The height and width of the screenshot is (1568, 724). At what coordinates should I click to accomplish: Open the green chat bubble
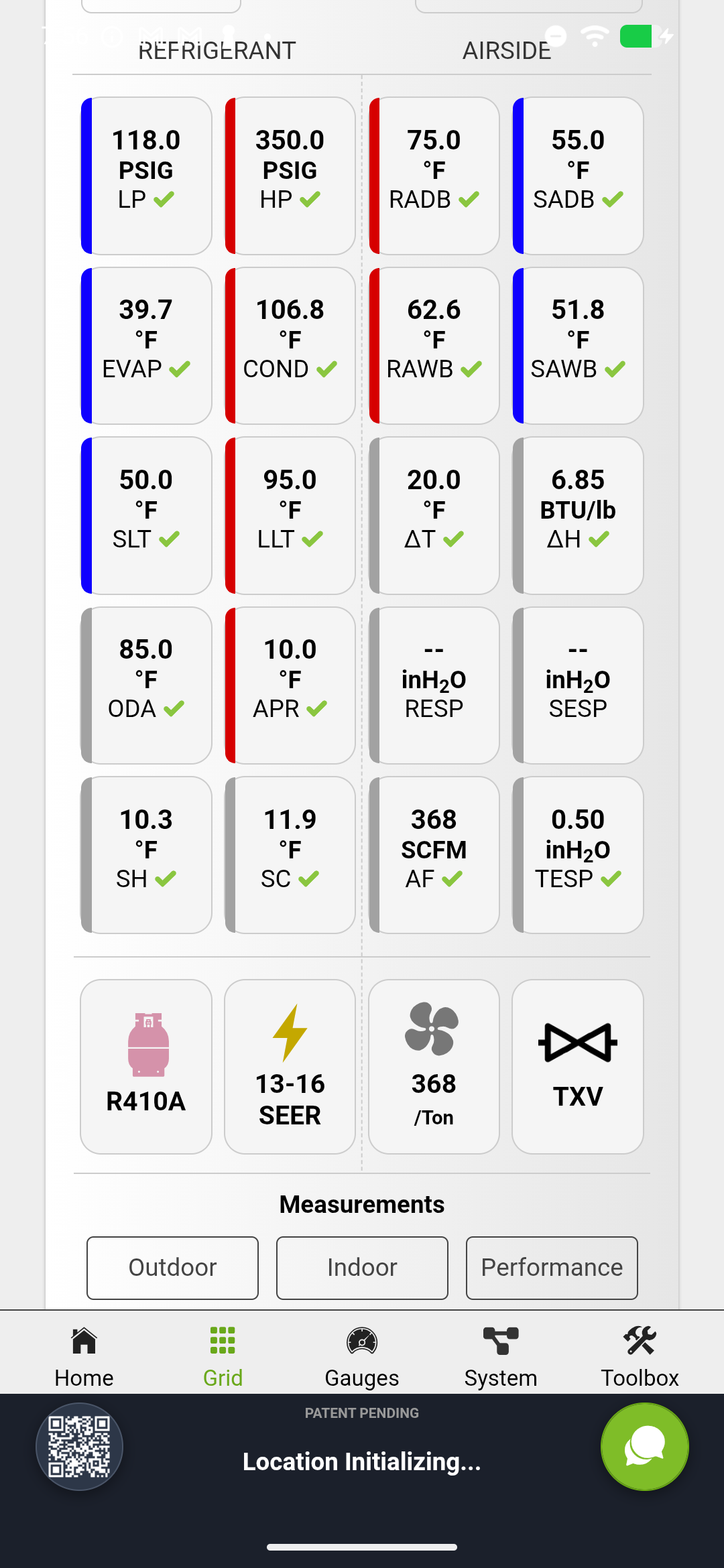[x=644, y=1447]
